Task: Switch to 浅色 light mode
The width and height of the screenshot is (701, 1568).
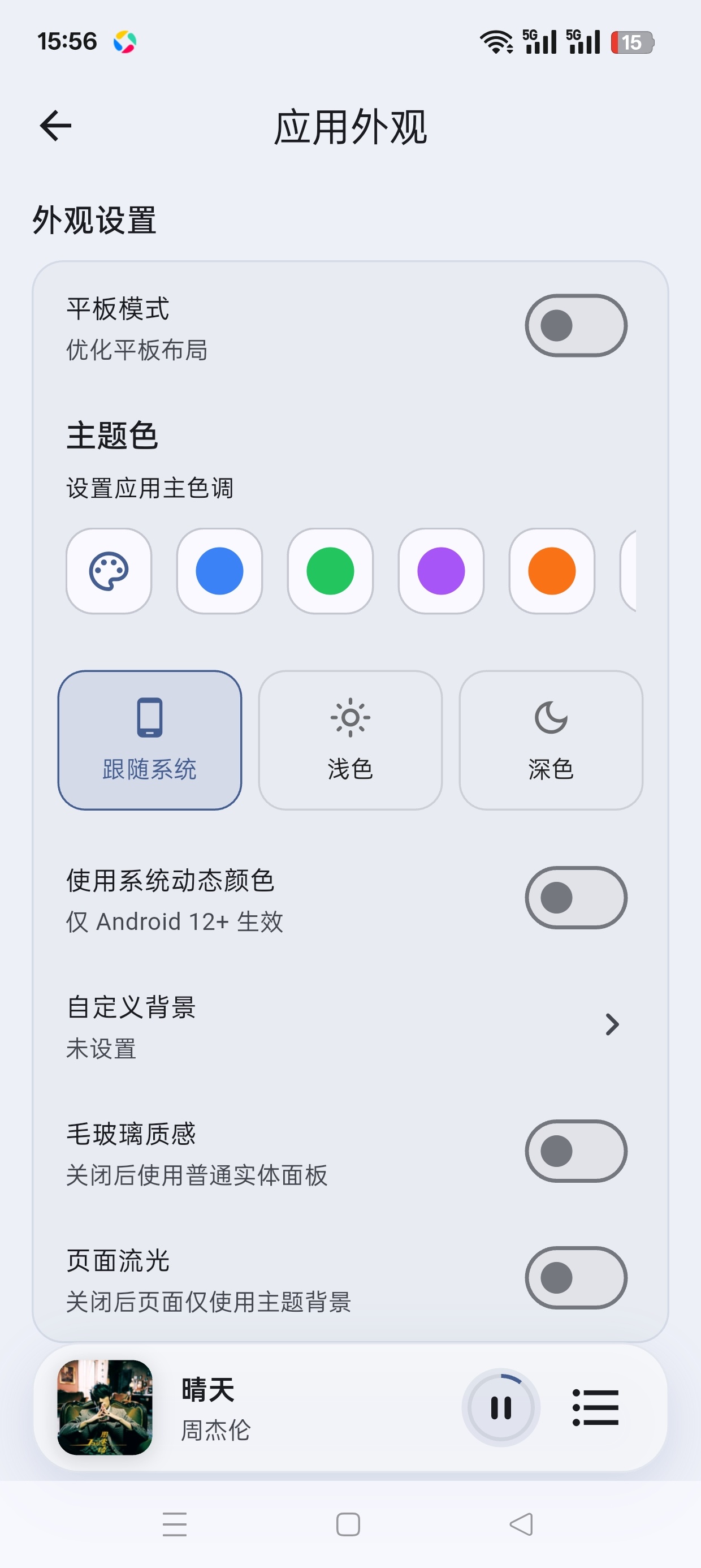Action: 350,740
